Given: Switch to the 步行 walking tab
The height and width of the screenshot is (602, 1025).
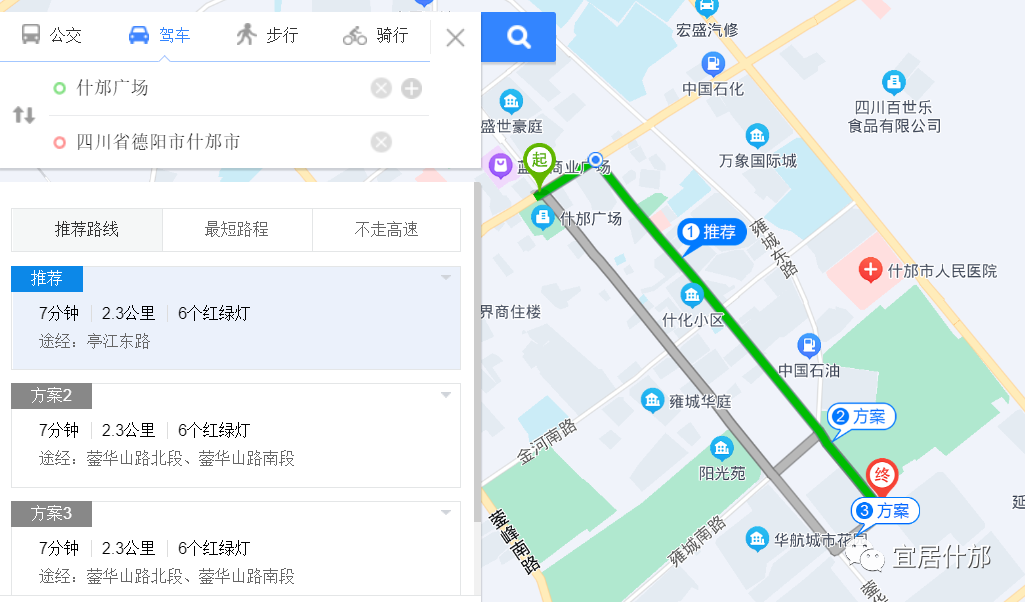Looking at the screenshot, I should 267,35.
